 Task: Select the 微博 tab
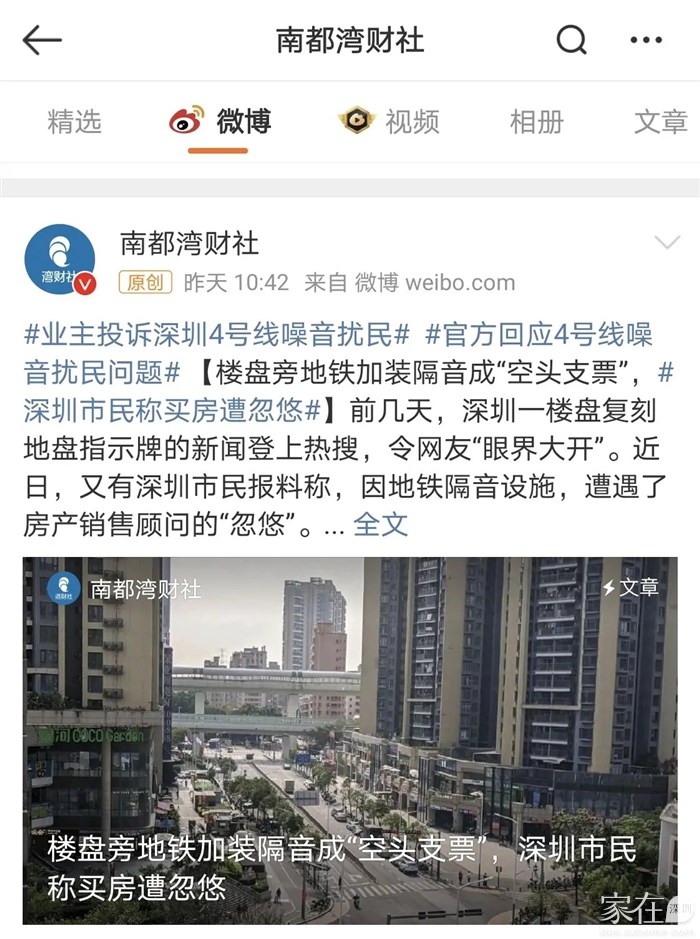(x=220, y=122)
